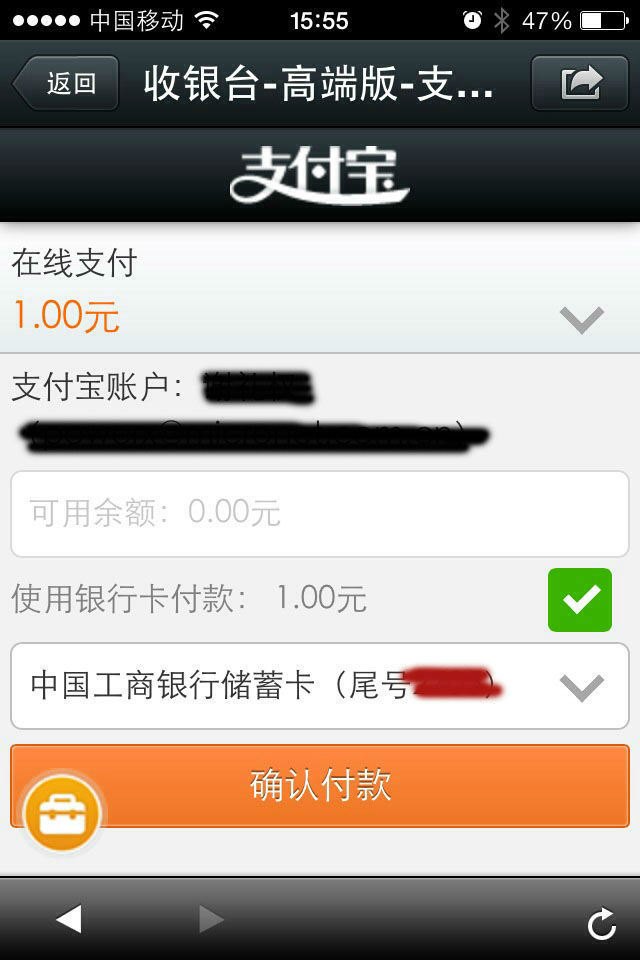
Task: Open the share action in the title bar
Action: (x=581, y=83)
